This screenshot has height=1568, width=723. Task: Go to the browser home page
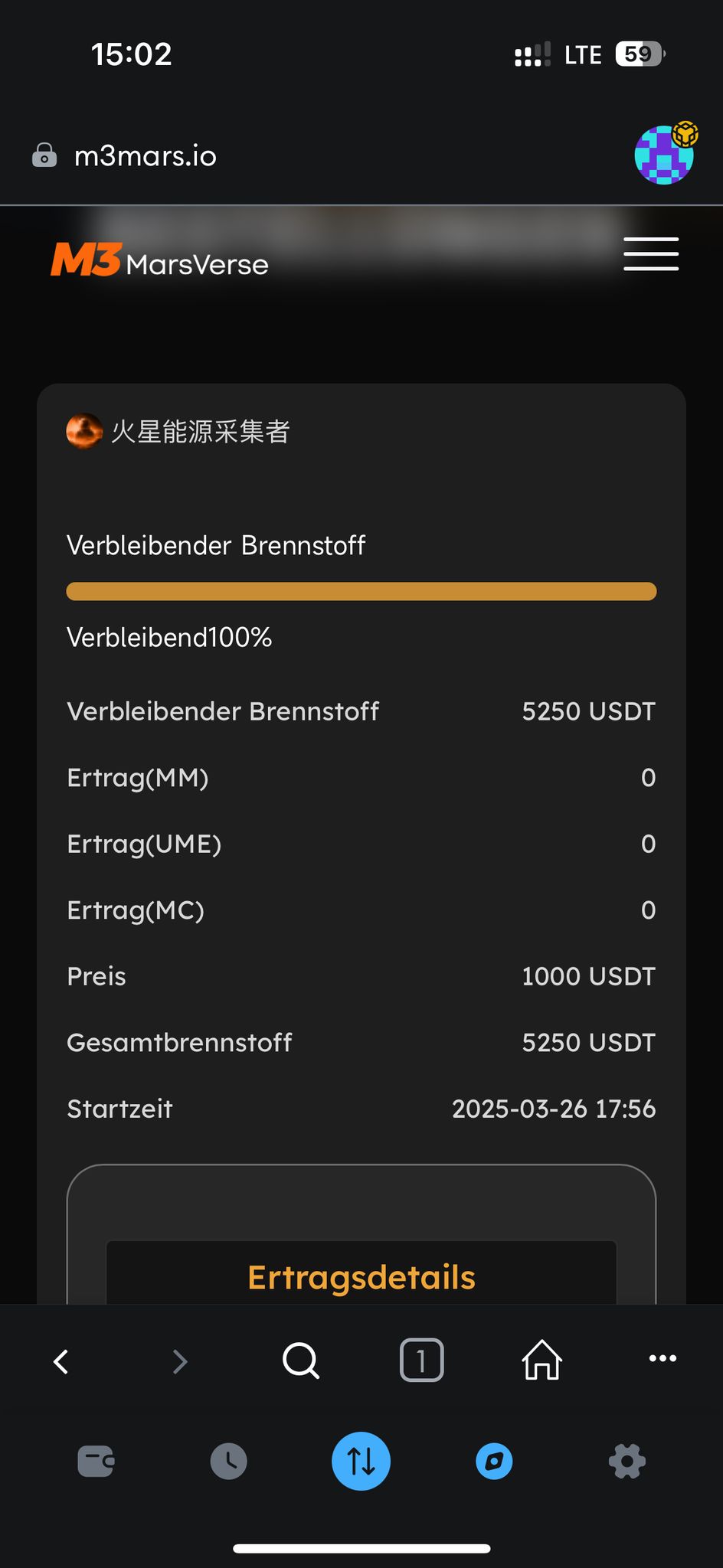(541, 1361)
